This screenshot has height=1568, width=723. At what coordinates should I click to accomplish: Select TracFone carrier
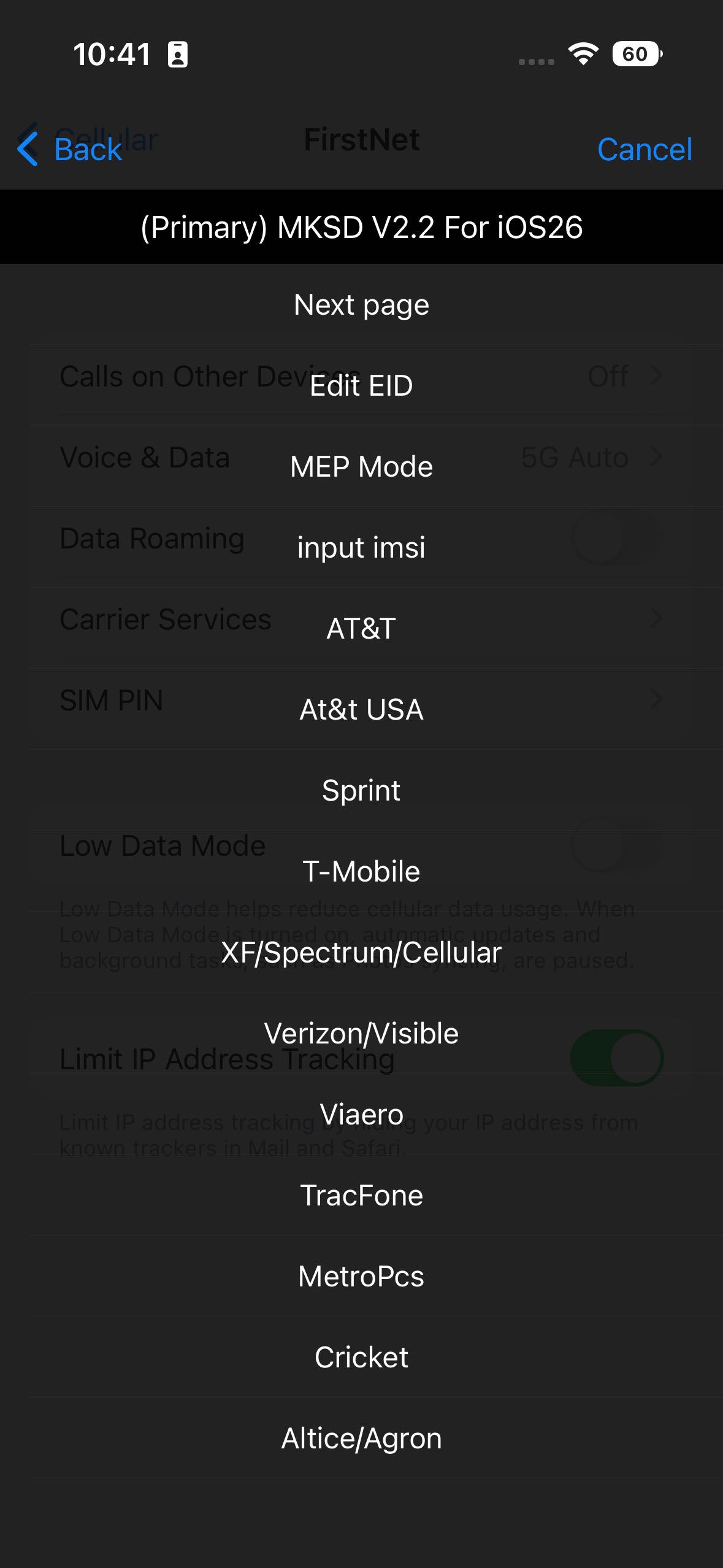coord(361,1196)
